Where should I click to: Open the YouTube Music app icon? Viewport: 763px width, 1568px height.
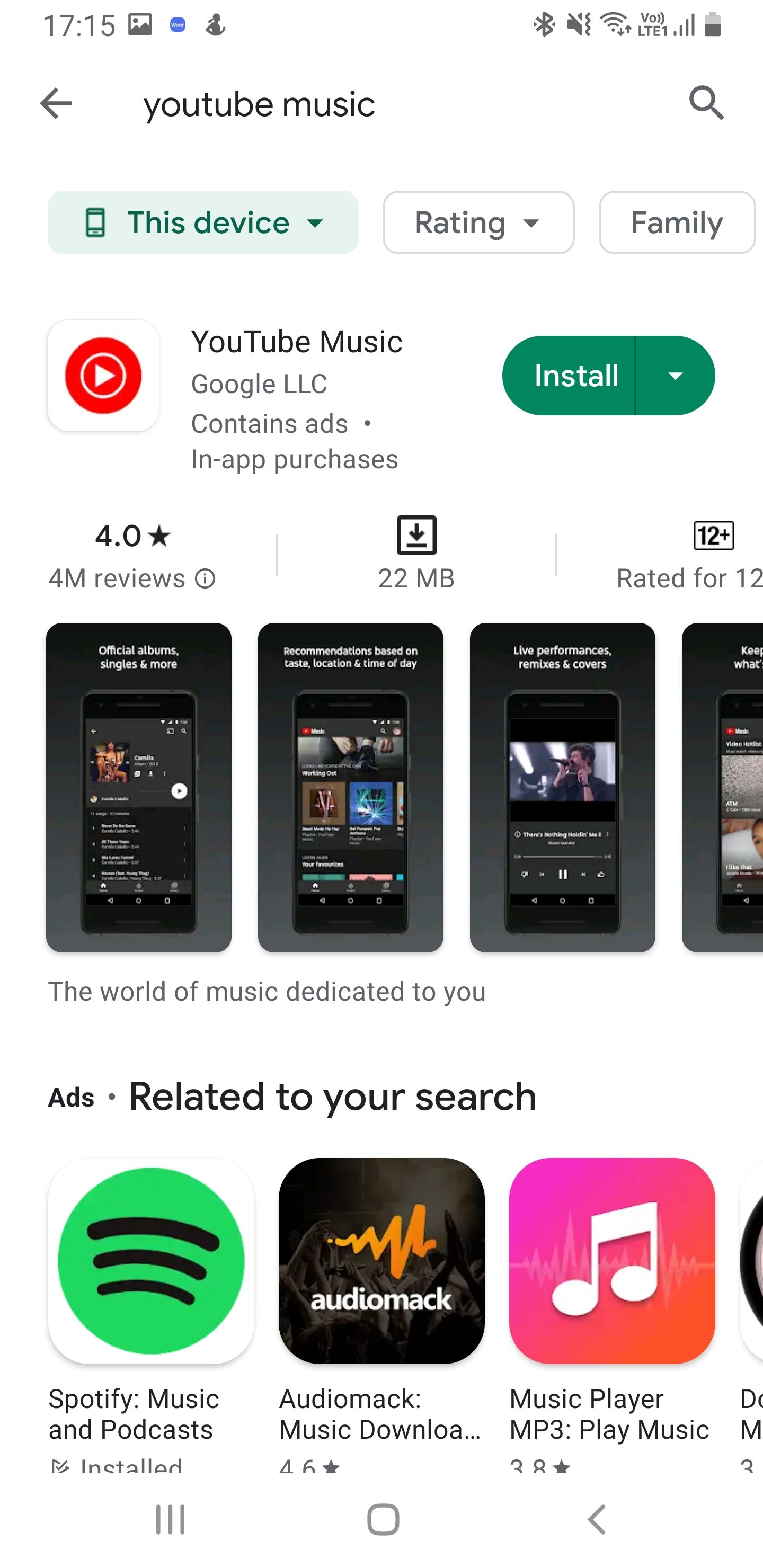pos(102,376)
